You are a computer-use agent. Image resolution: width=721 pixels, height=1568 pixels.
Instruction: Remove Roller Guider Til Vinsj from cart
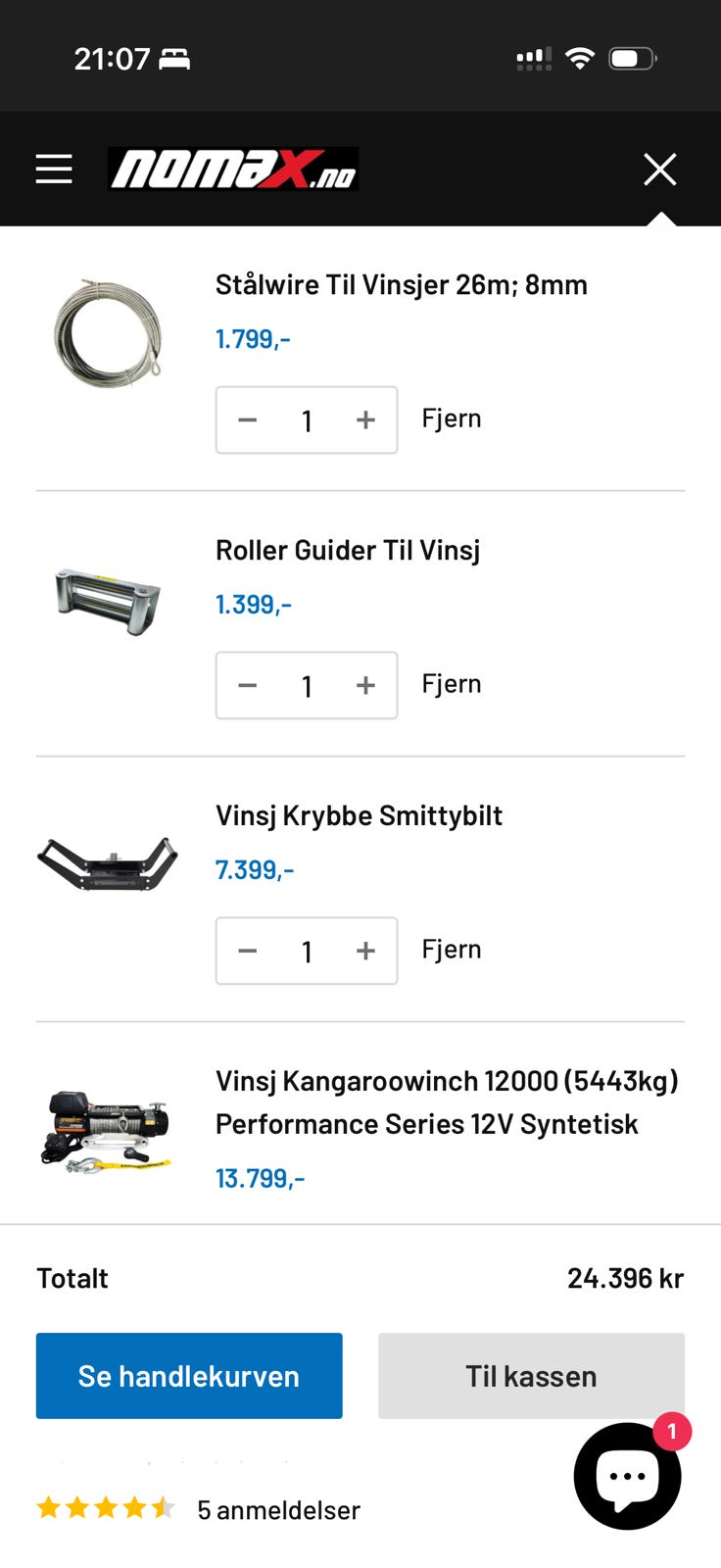click(x=452, y=684)
